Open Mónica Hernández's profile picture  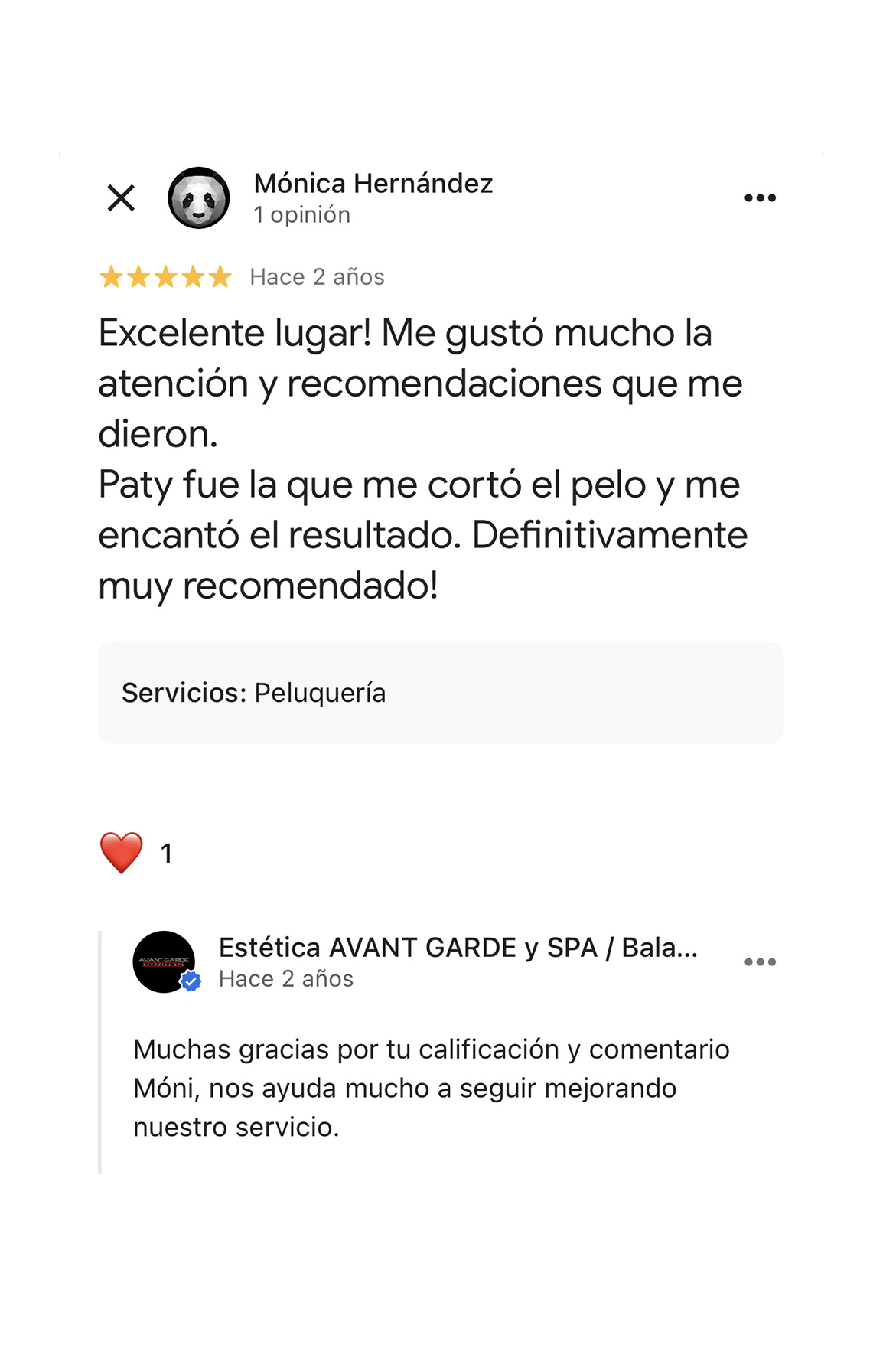coord(199,198)
